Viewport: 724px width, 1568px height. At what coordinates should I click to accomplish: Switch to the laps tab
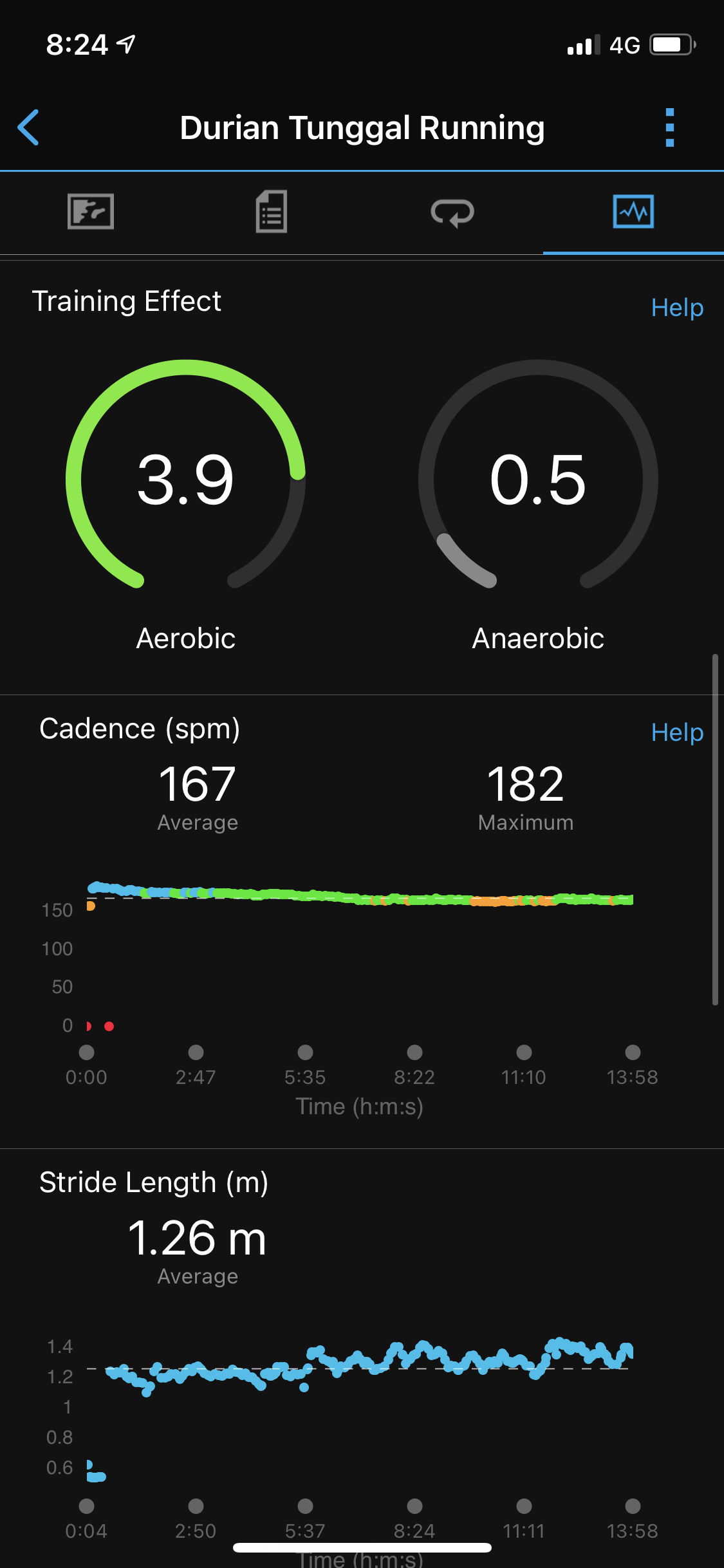pyautogui.click(x=452, y=212)
